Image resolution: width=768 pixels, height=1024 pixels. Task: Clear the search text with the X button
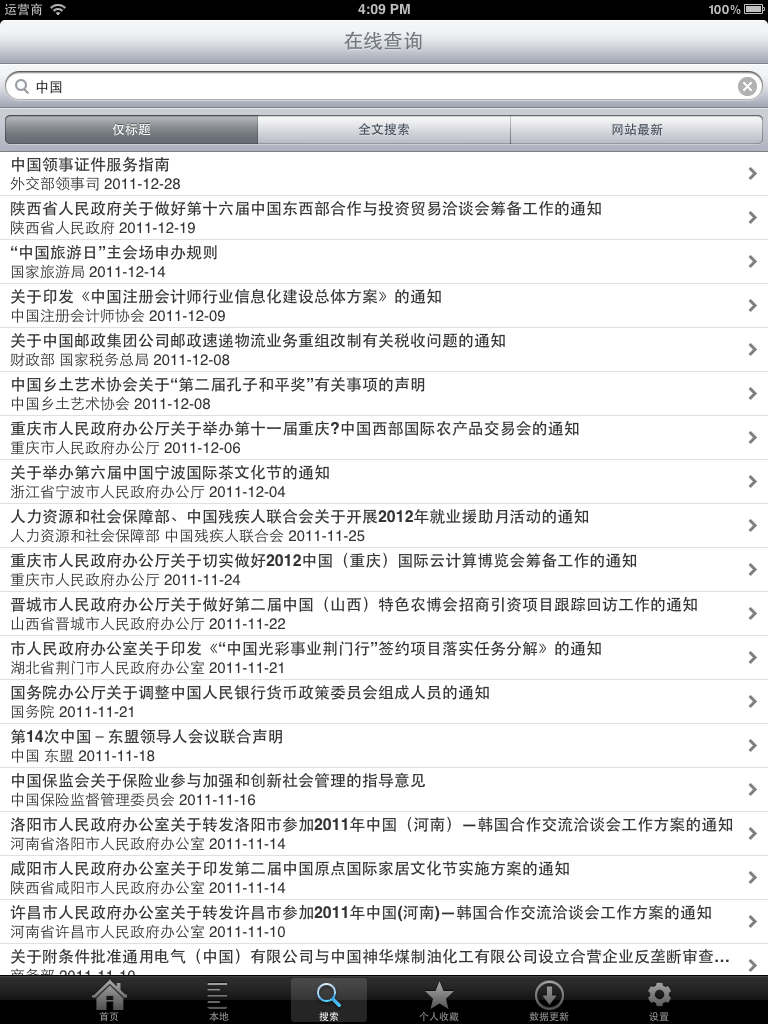coord(747,87)
